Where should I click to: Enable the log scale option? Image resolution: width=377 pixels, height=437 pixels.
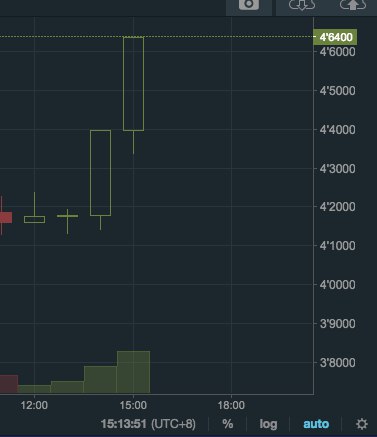(x=268, y=424)
